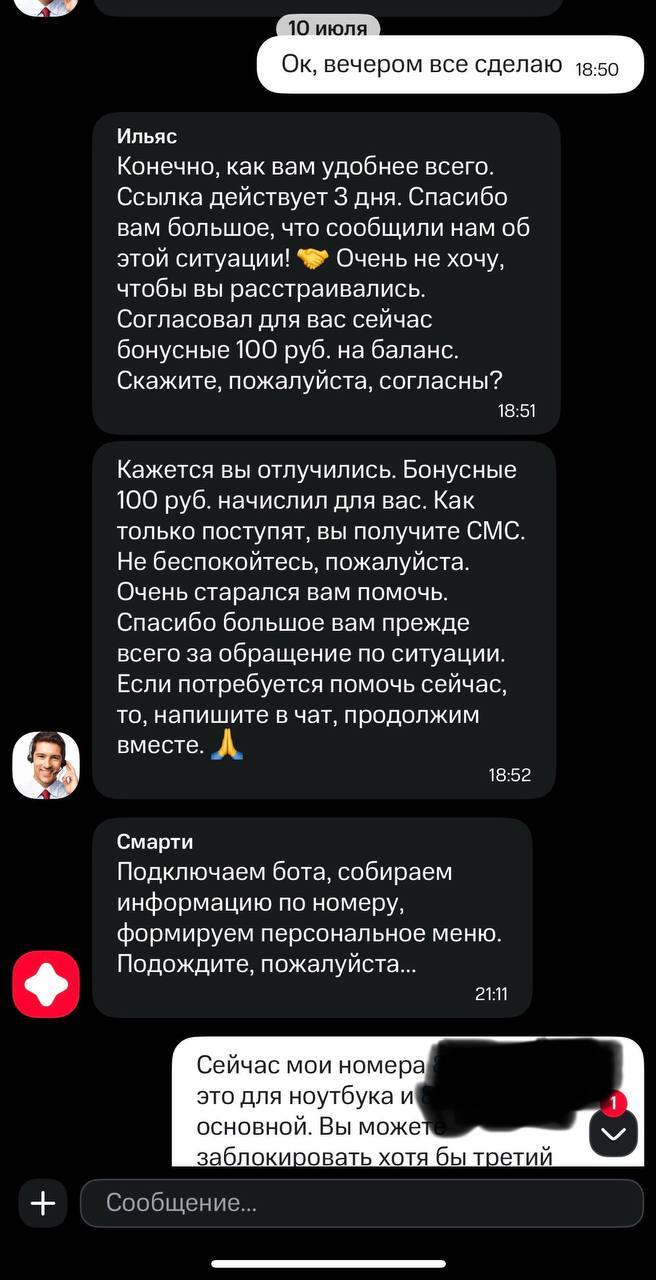This screenshot has height=1280, width=656.
Task: Focus the Сообщение message input field
Action: (x=360, y=1203)
